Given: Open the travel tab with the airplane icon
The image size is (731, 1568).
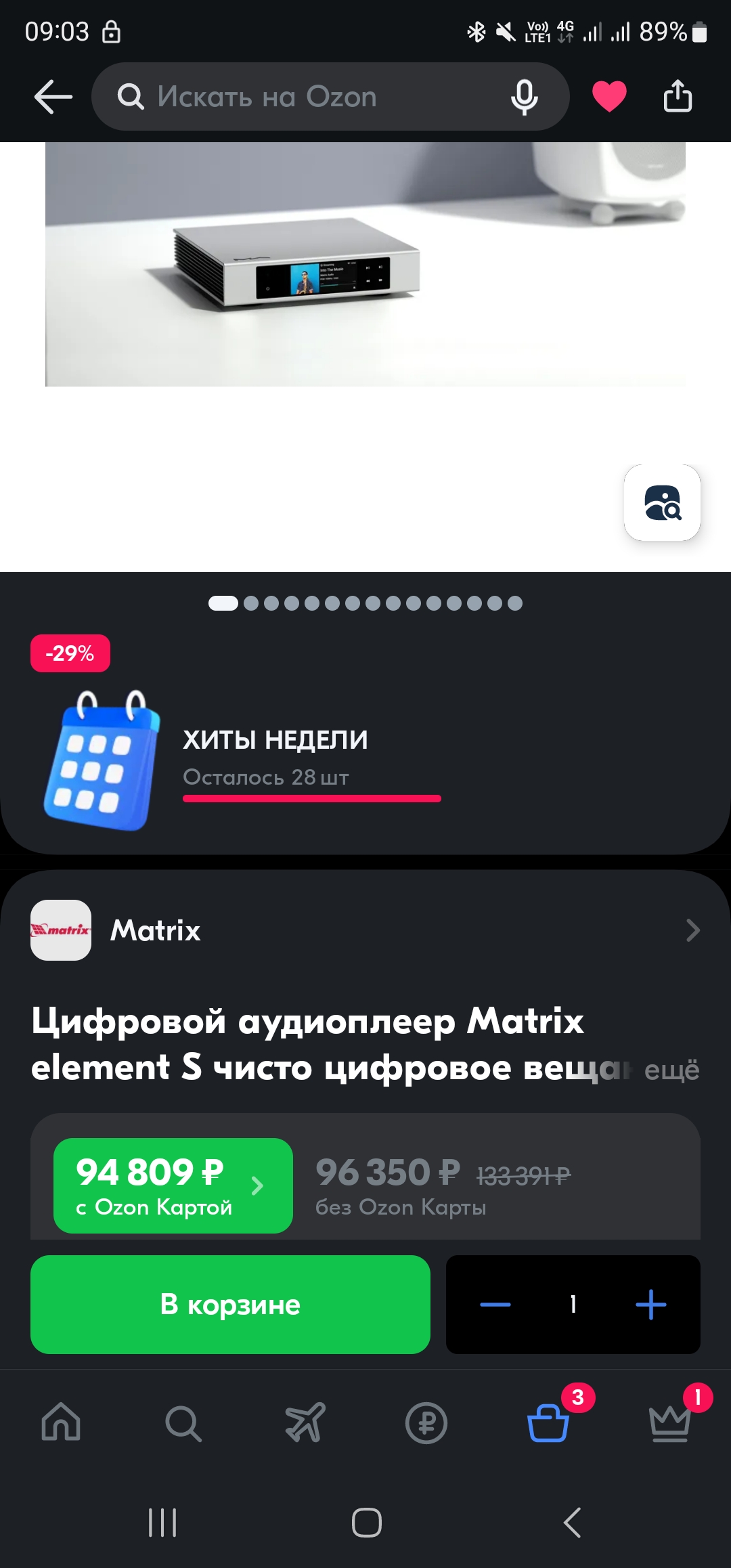Looking at the screenshot, I should click(305, 1422).
